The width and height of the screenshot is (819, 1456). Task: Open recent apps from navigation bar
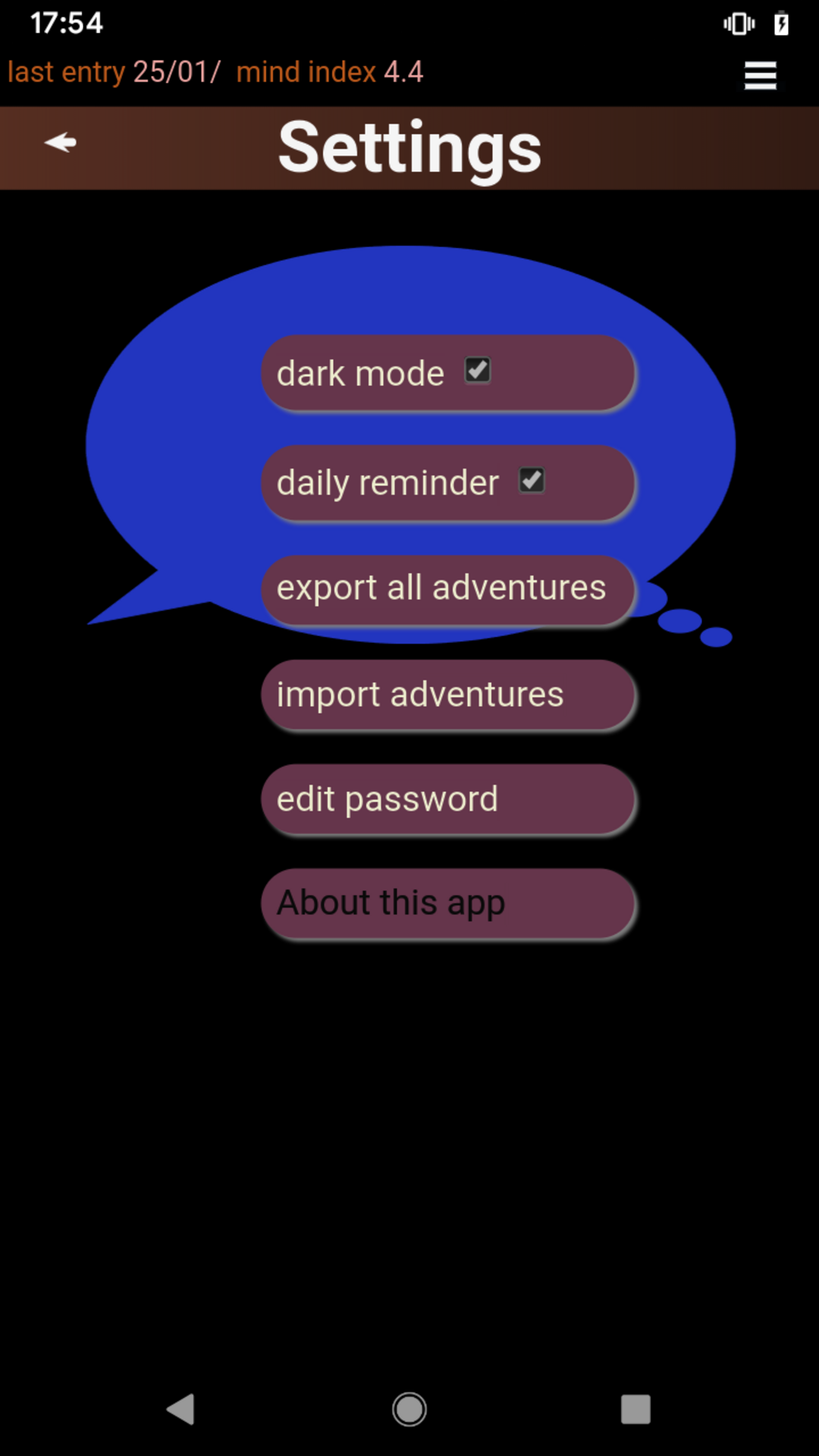coord(635,1410)
